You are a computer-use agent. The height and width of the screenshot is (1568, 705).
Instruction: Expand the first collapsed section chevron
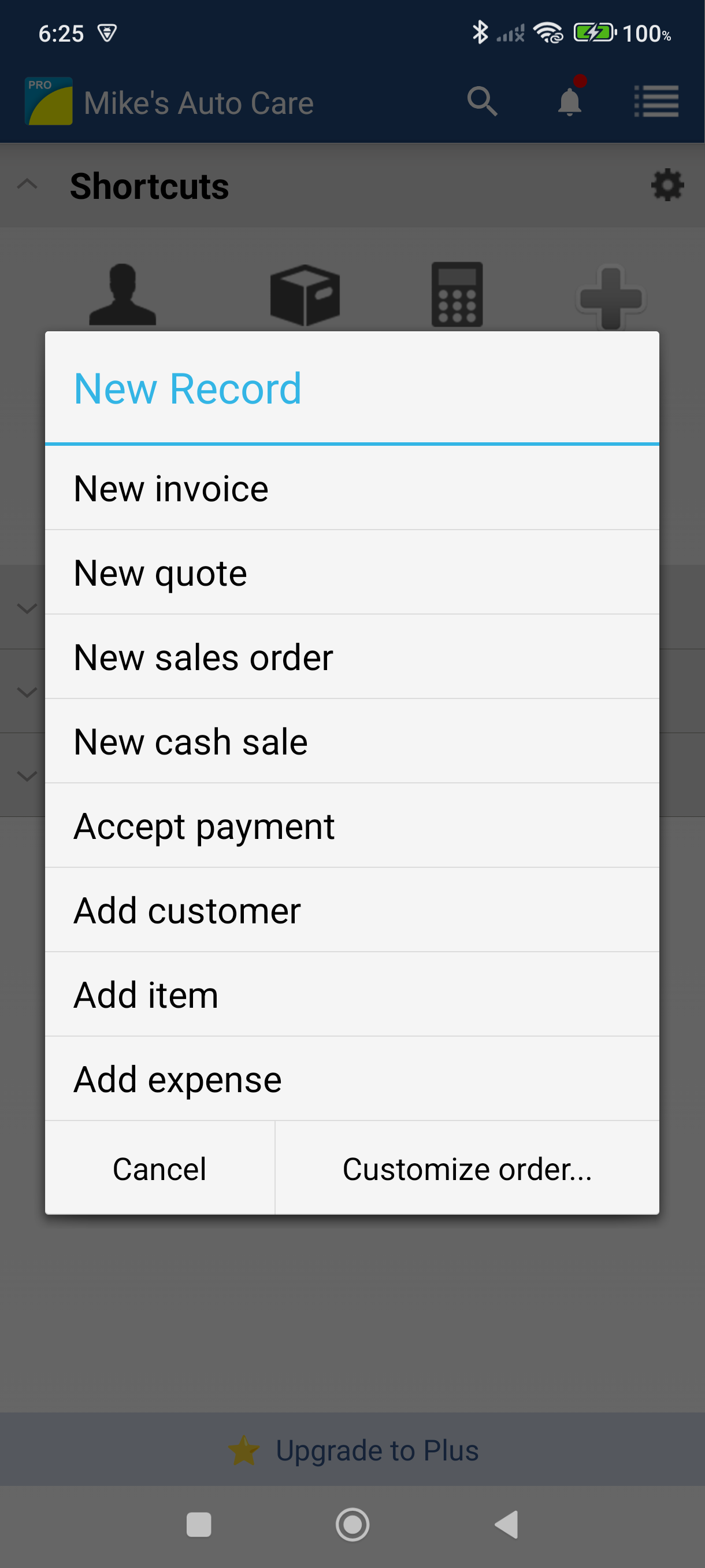25,608
